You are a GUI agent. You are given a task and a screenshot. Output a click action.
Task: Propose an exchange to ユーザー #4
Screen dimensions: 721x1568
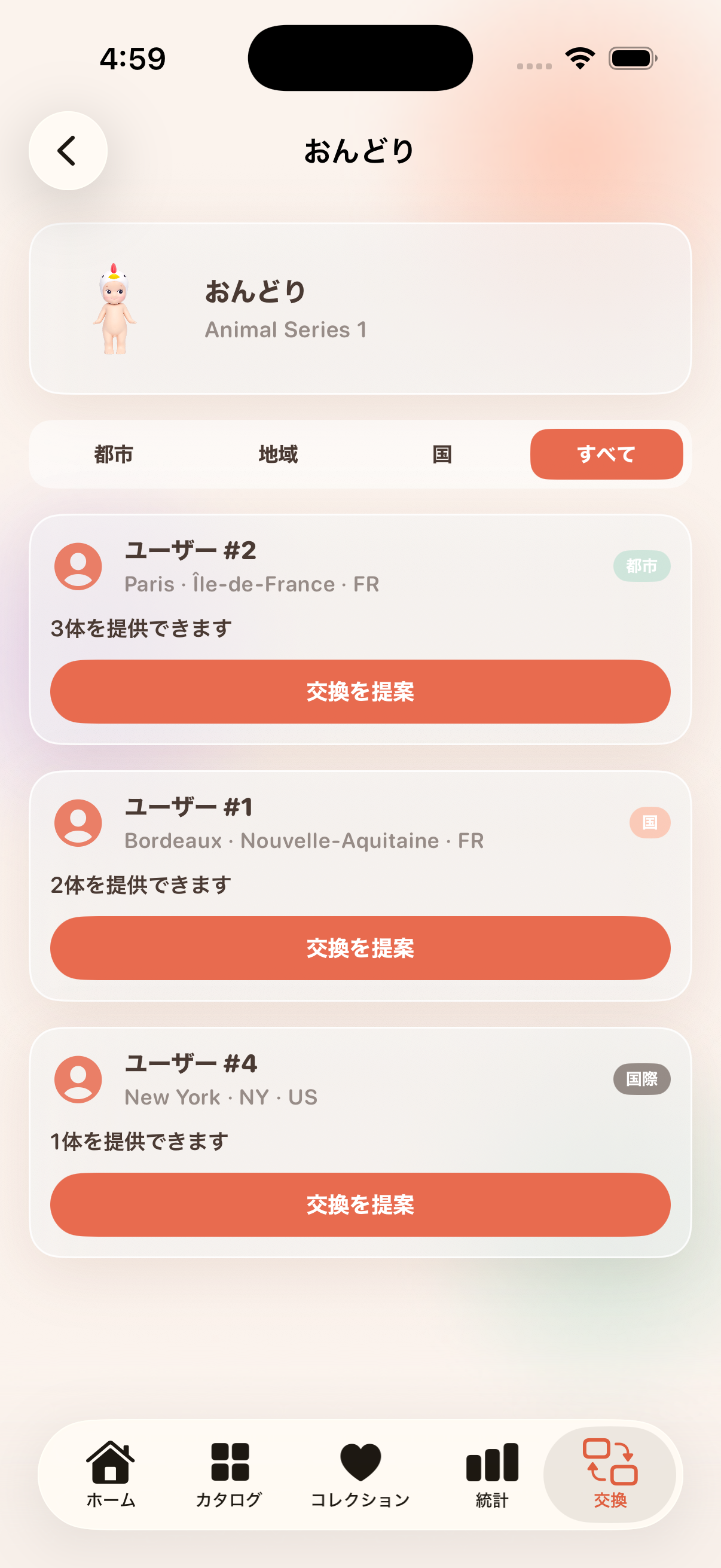[x=360, y=1204]
